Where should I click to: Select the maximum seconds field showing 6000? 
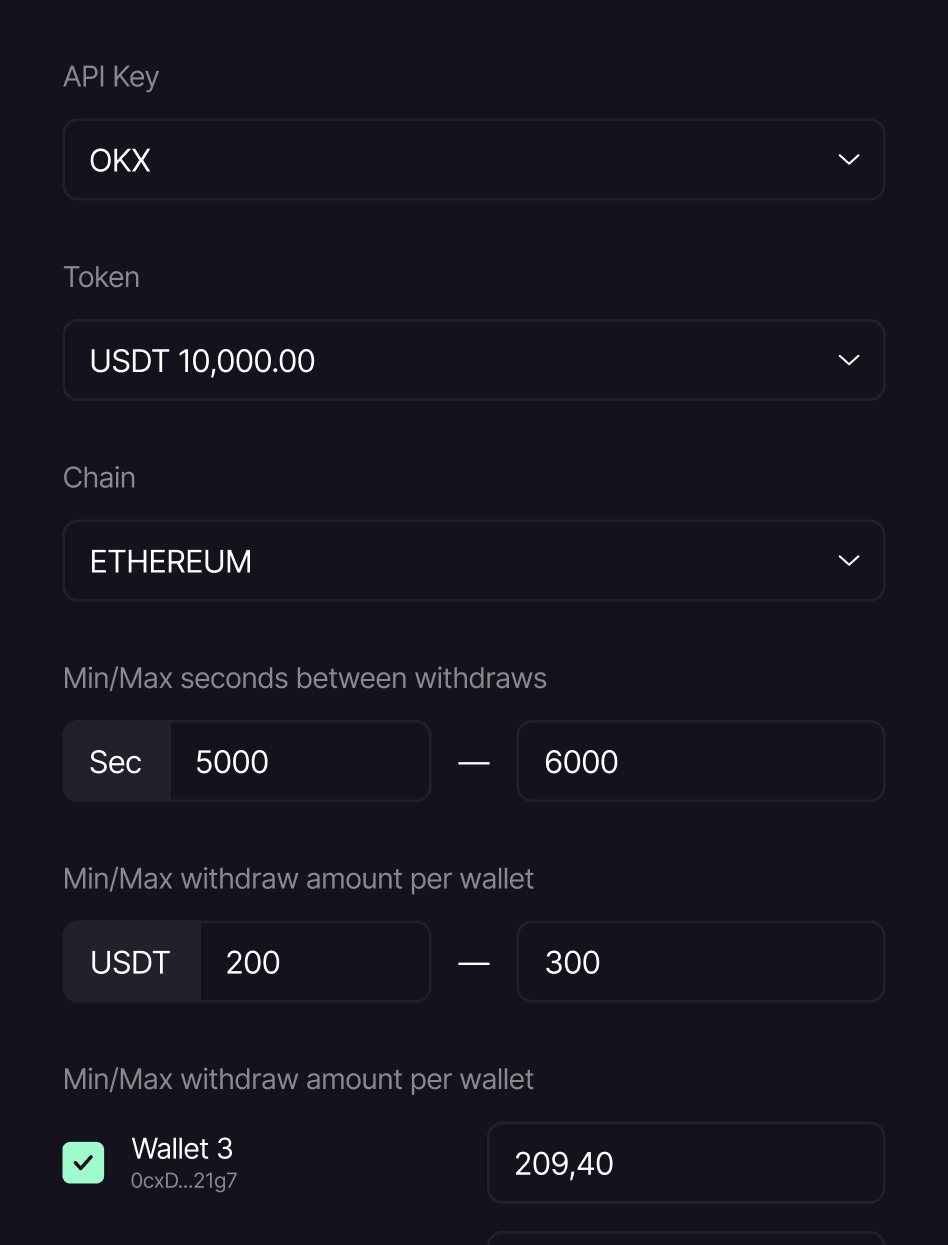pos(700,761)
